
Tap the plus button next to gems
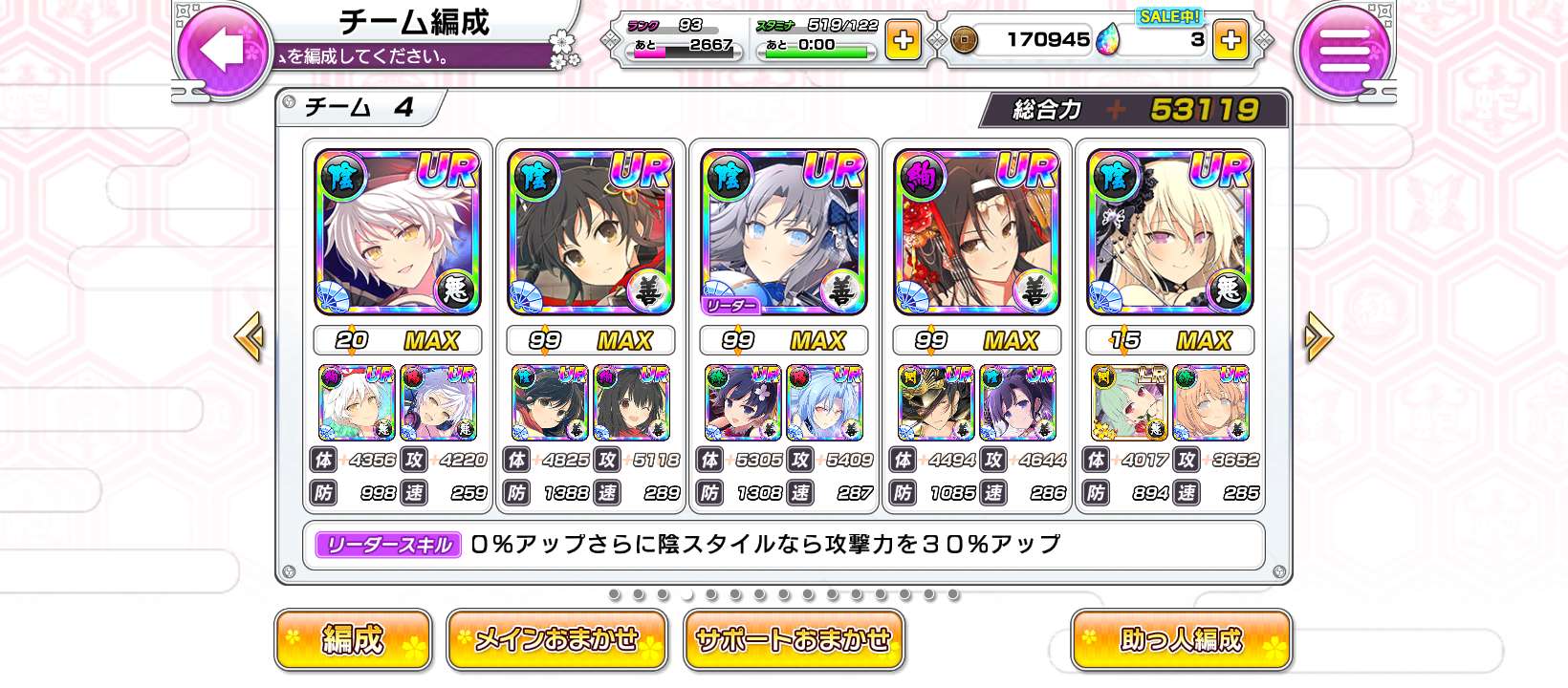pos(1230,40)
